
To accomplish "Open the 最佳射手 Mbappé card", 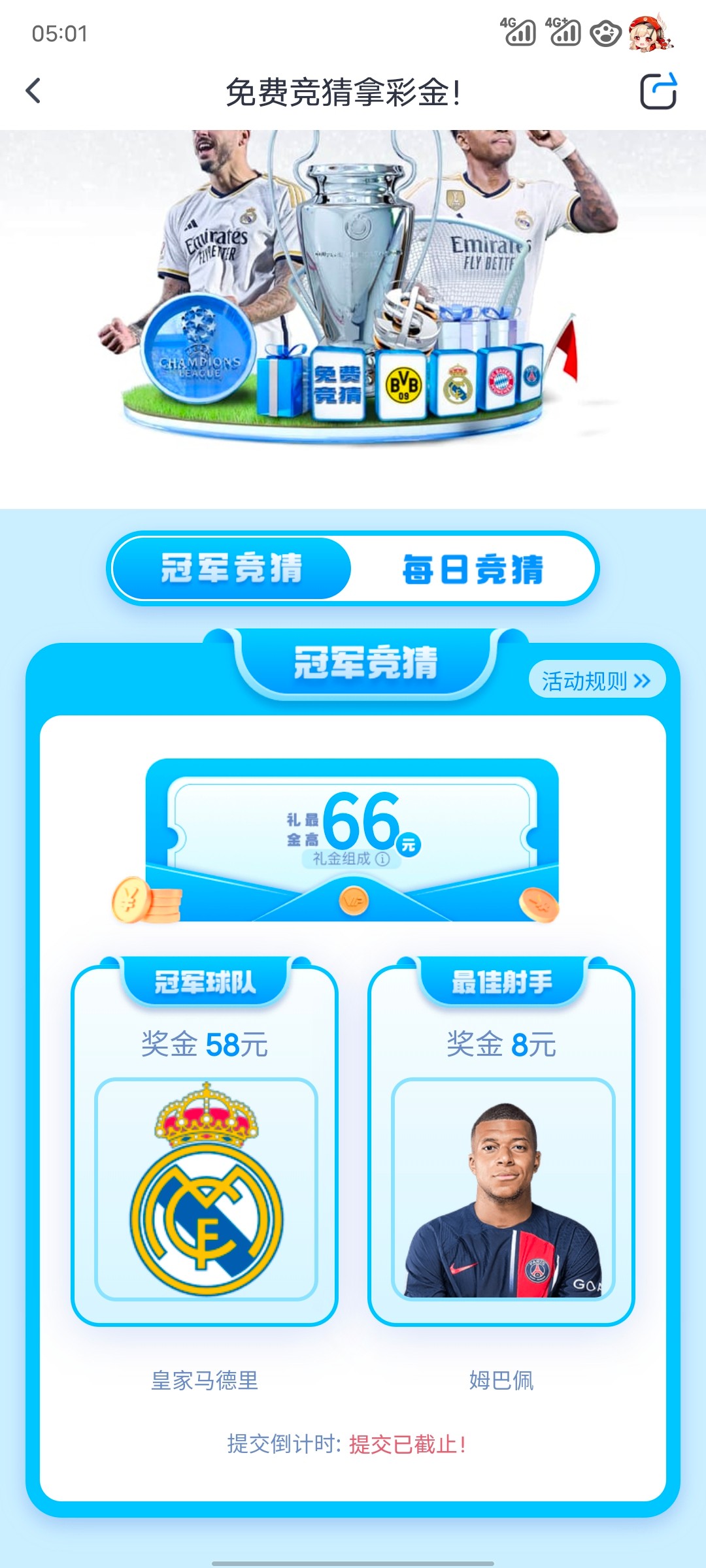I will (x=502, y=1188).
